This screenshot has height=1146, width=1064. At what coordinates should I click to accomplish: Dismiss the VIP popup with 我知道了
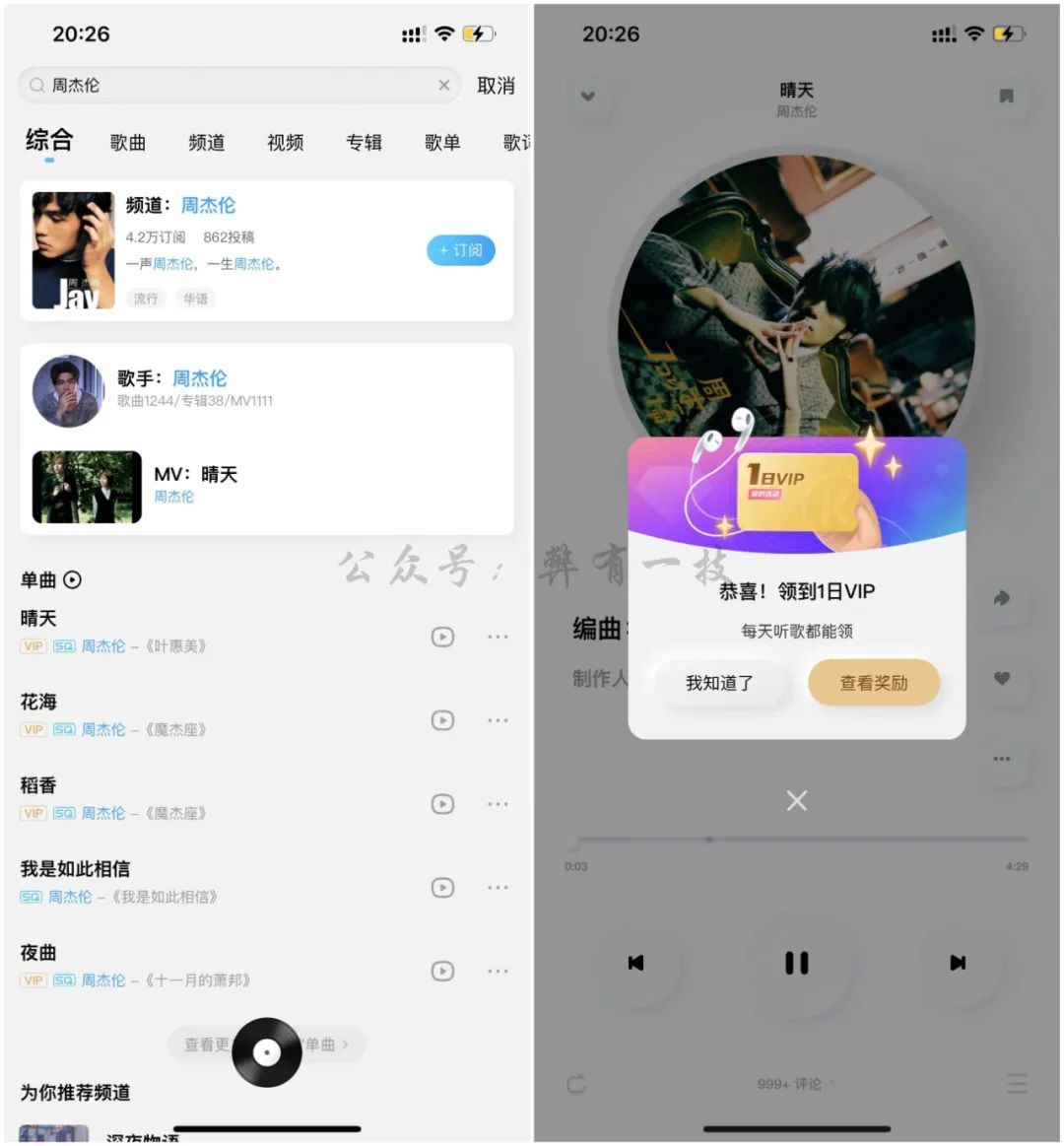click(x=719, y=683)
